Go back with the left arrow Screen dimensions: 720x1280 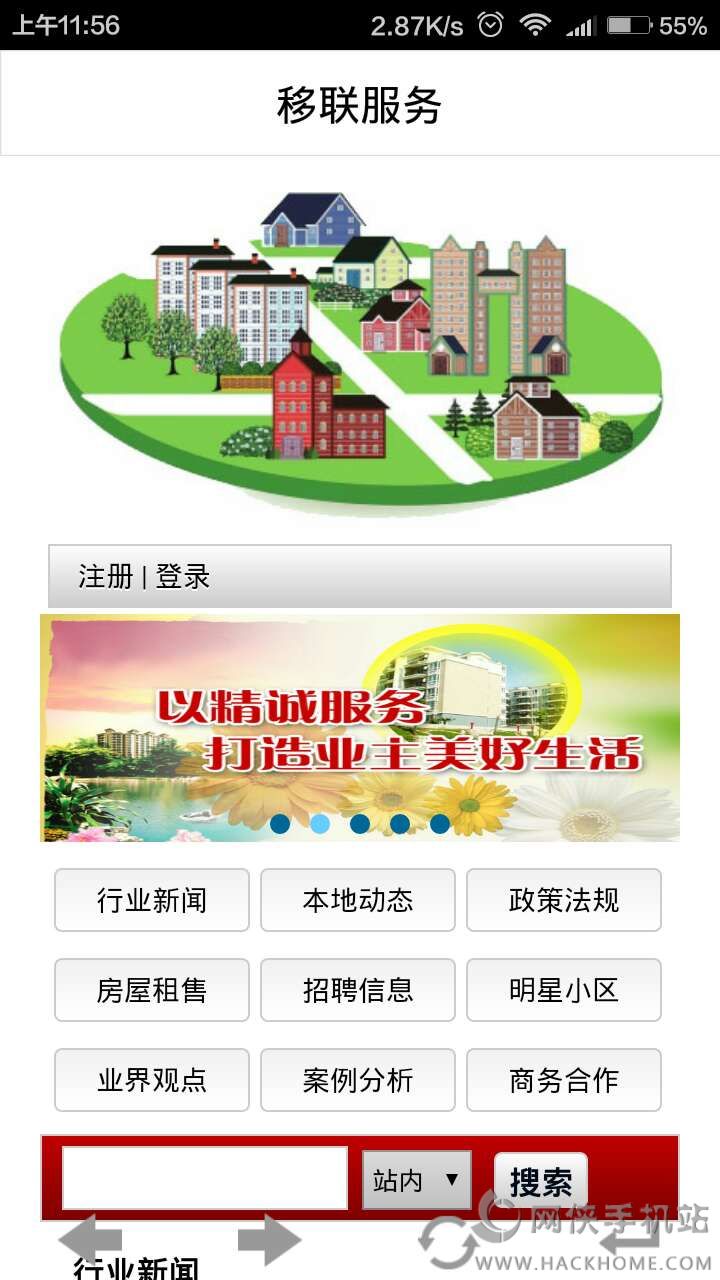[90, 1240]
